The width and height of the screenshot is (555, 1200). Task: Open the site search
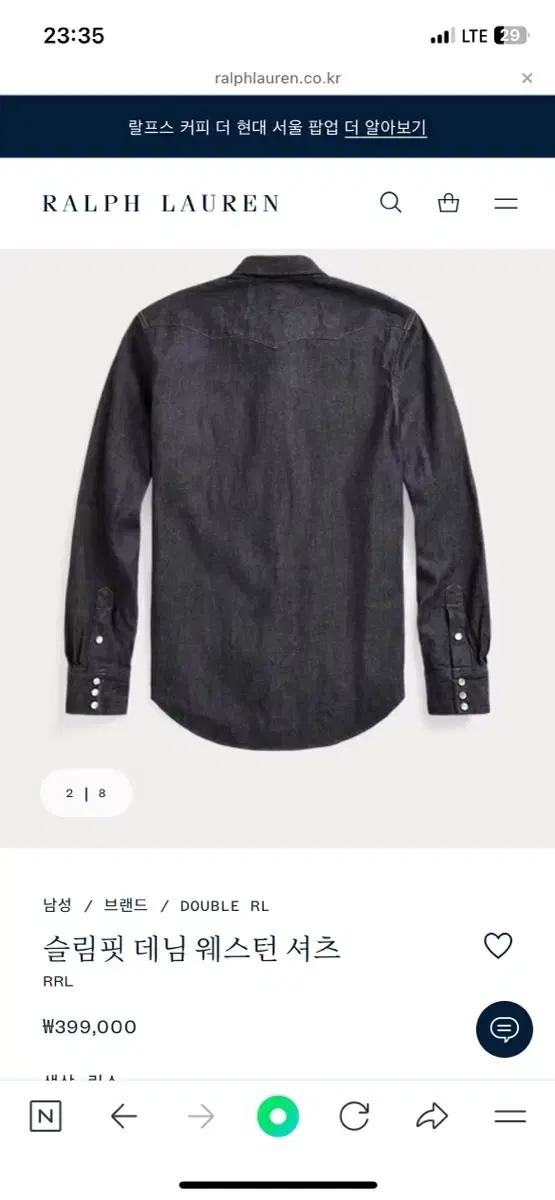[391, 203]
